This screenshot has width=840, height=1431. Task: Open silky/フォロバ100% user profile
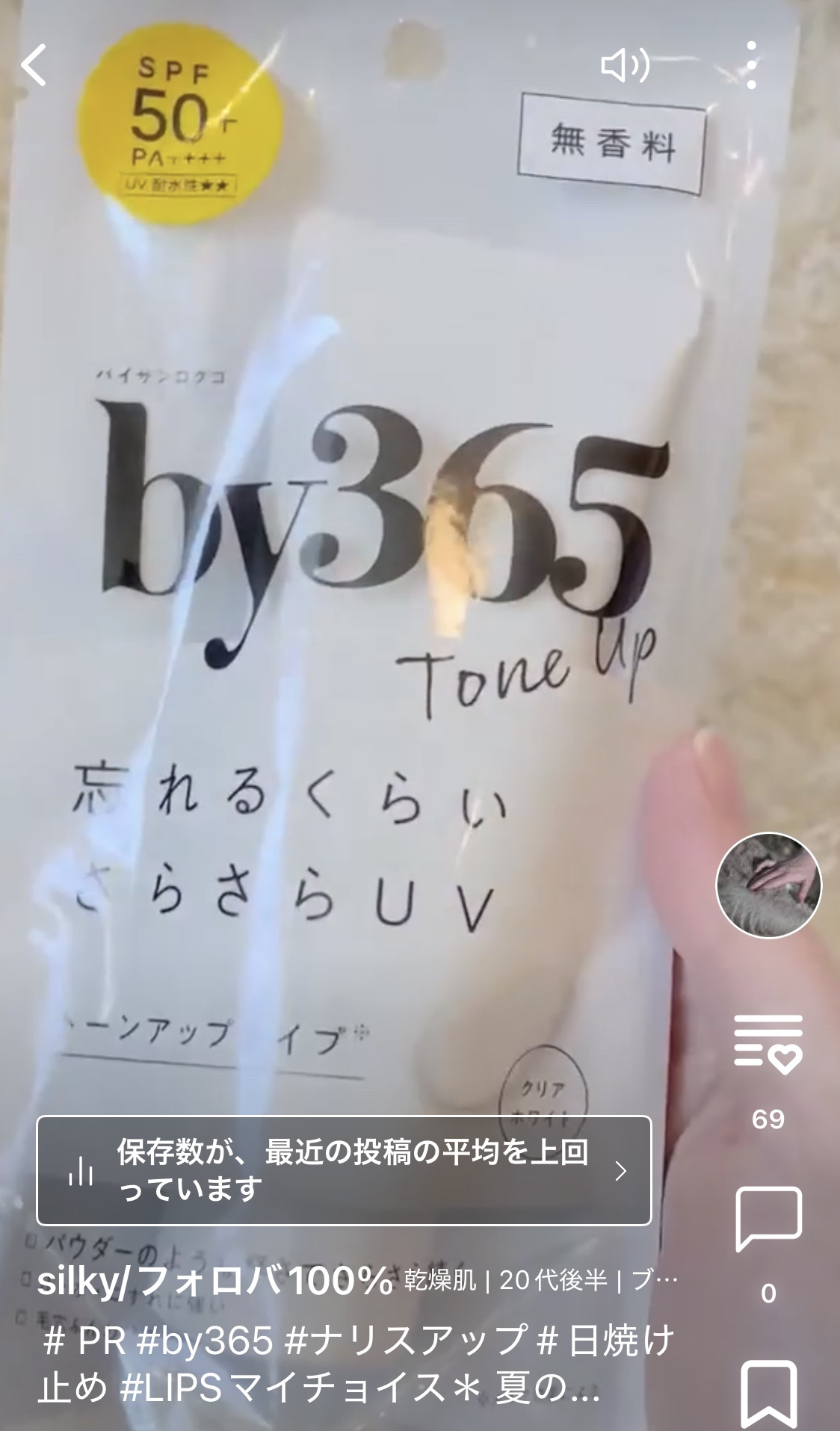coord(215,1281)
